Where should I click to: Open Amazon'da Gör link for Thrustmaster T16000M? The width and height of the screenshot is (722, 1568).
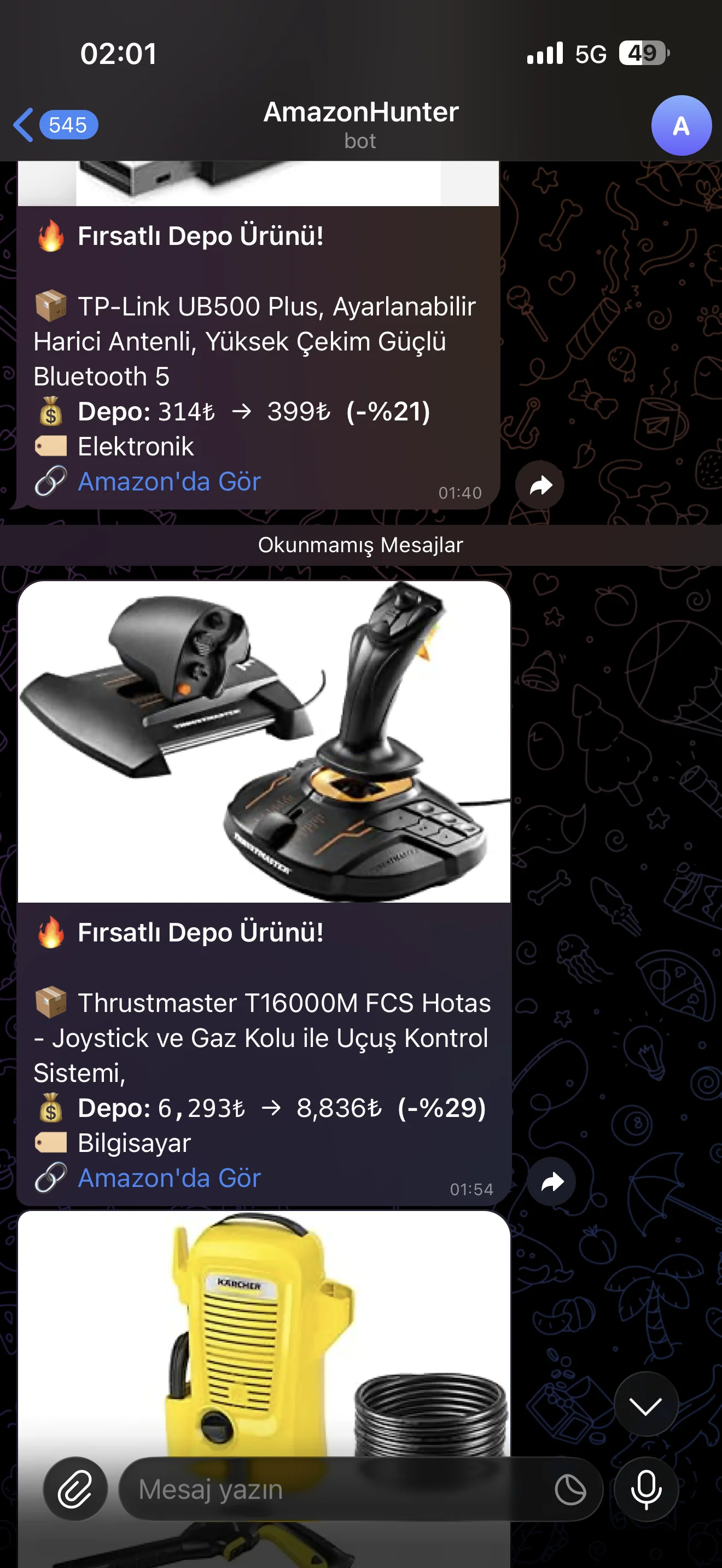point(169,1178)
